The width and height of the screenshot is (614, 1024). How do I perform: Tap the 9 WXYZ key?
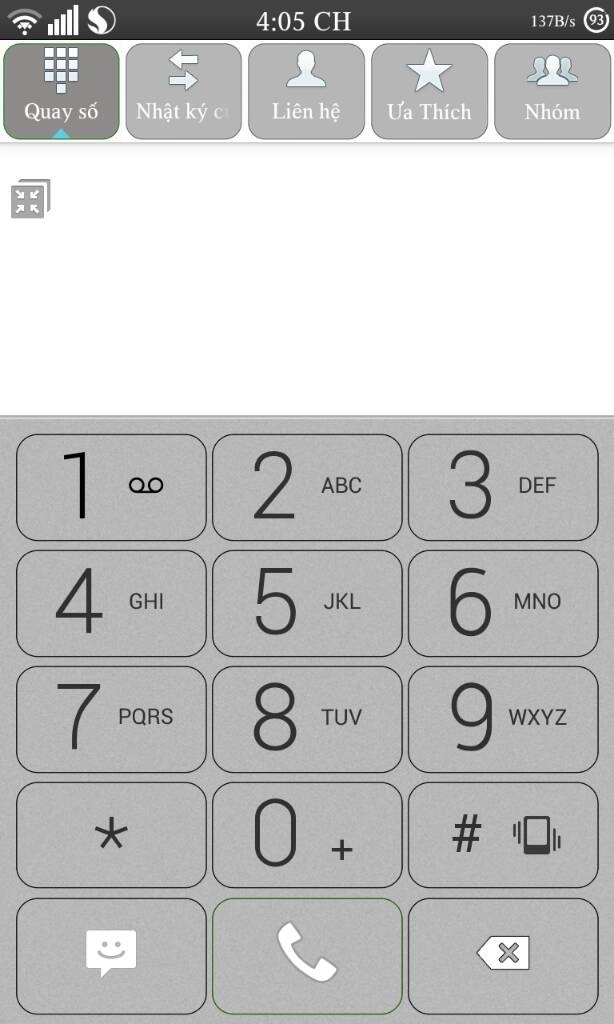click(503, 719)
